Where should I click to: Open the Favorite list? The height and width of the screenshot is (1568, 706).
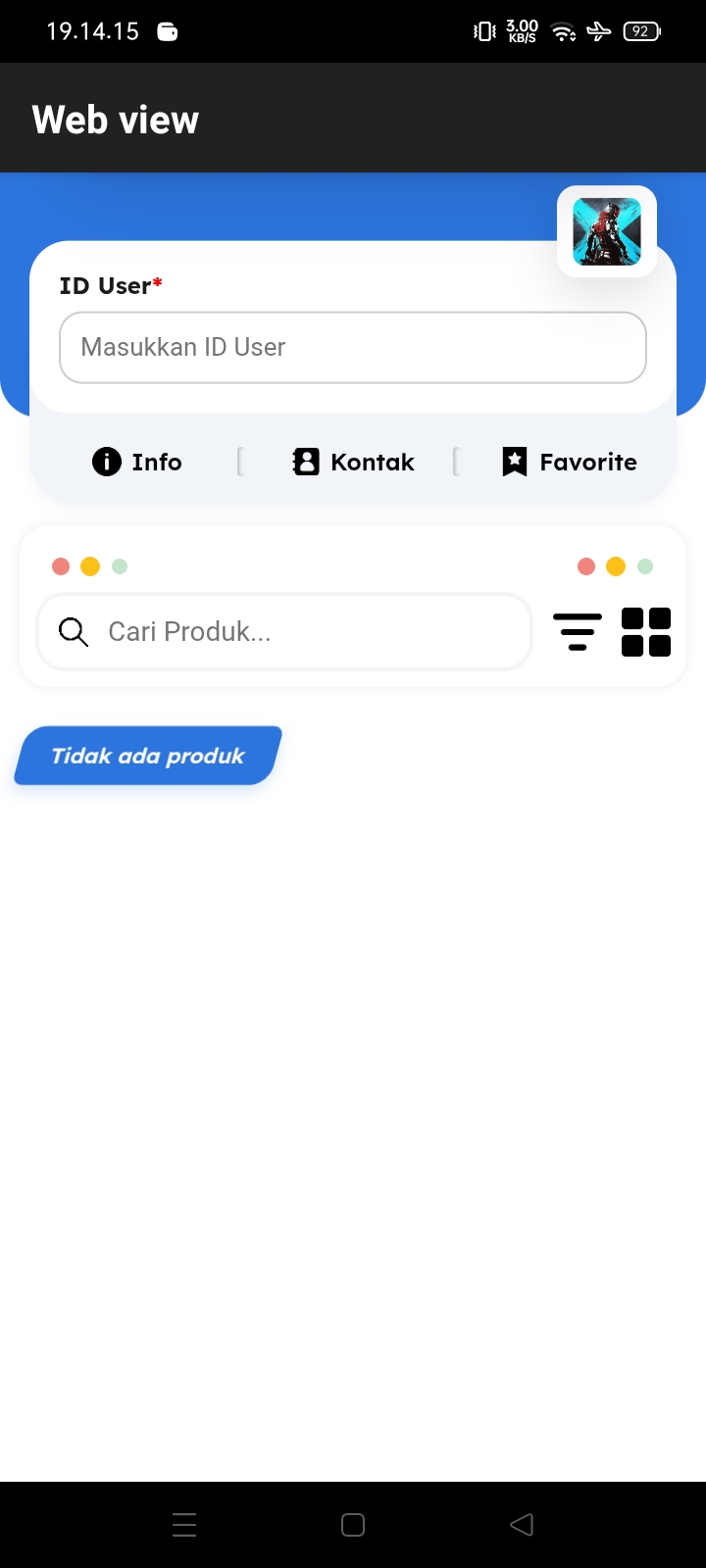[569, 462]
